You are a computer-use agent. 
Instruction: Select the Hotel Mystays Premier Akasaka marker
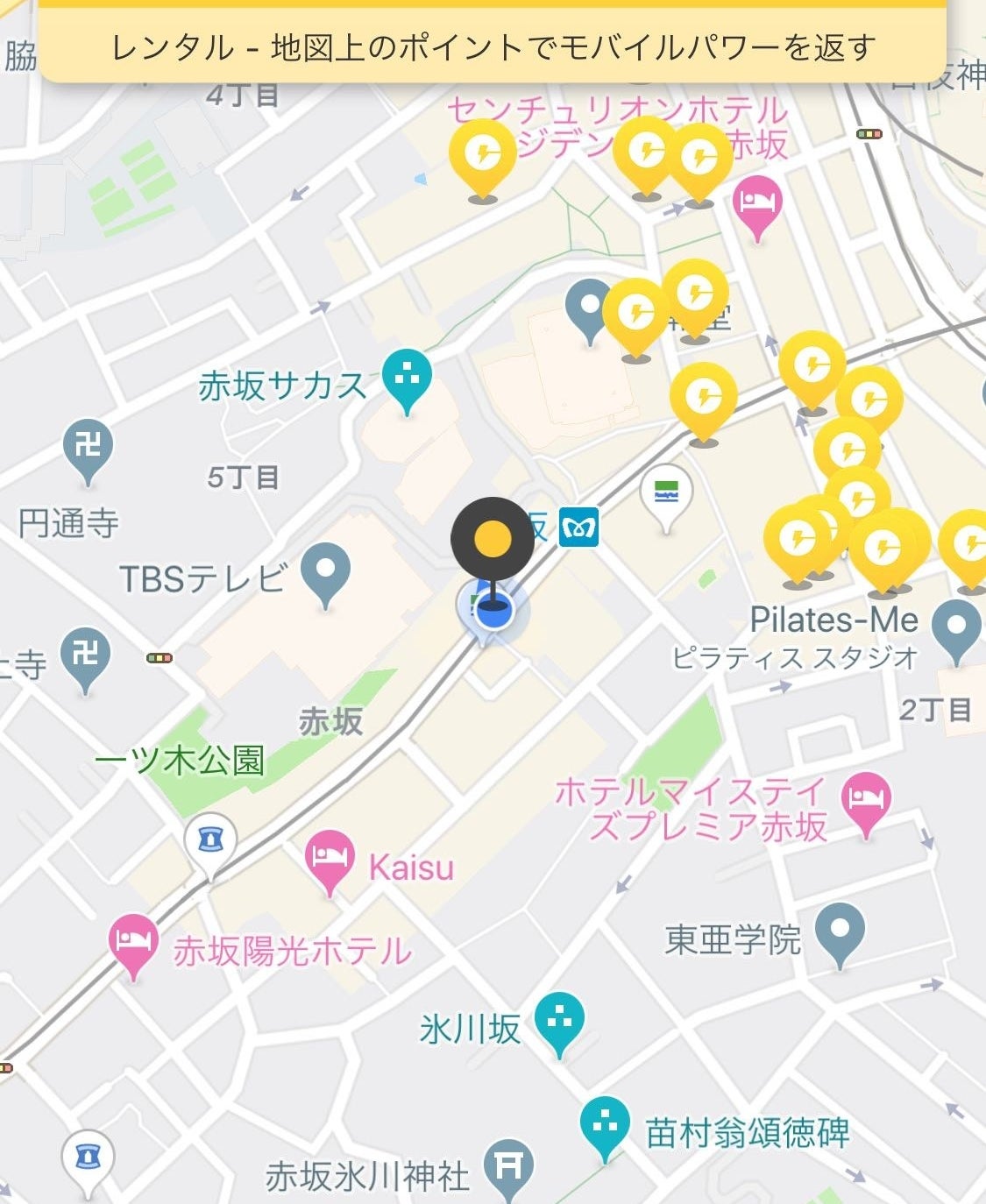pos(866,799)
